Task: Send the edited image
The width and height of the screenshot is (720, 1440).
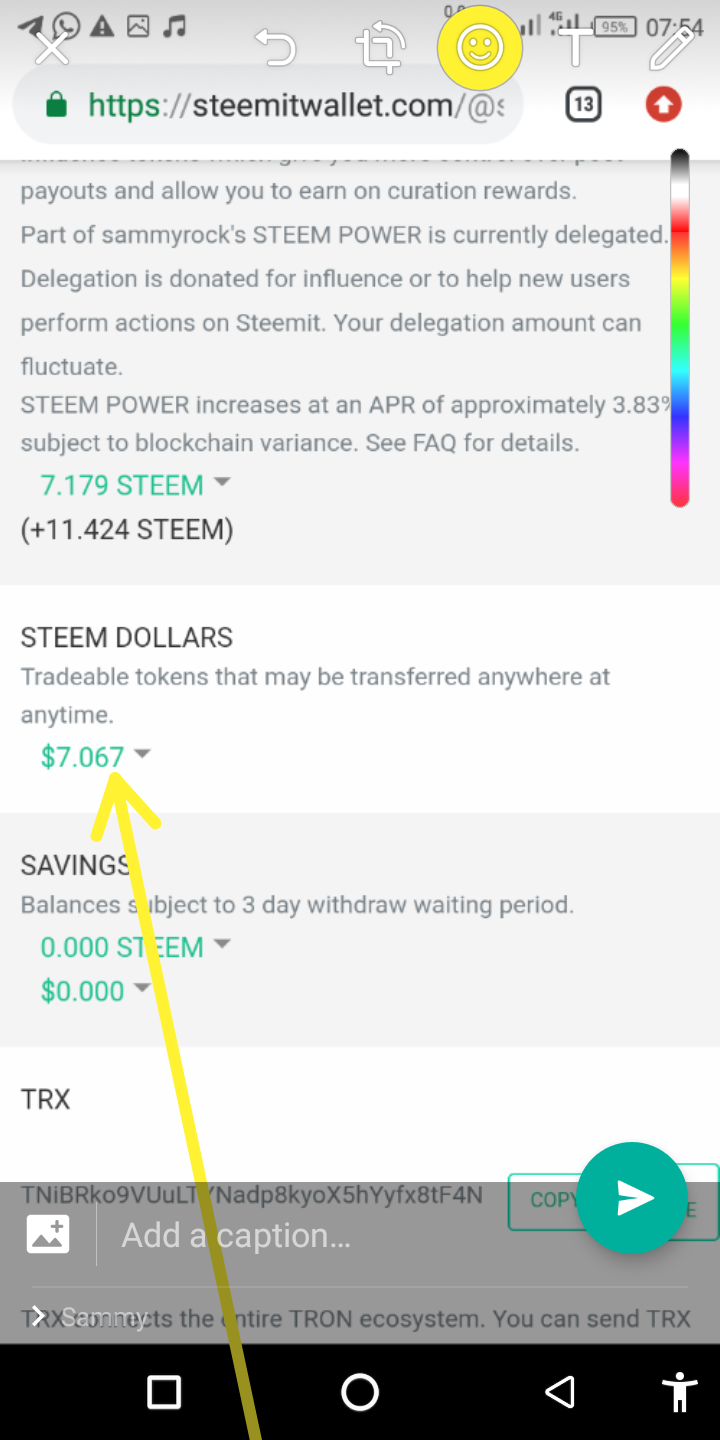Action: (632, 1198)
